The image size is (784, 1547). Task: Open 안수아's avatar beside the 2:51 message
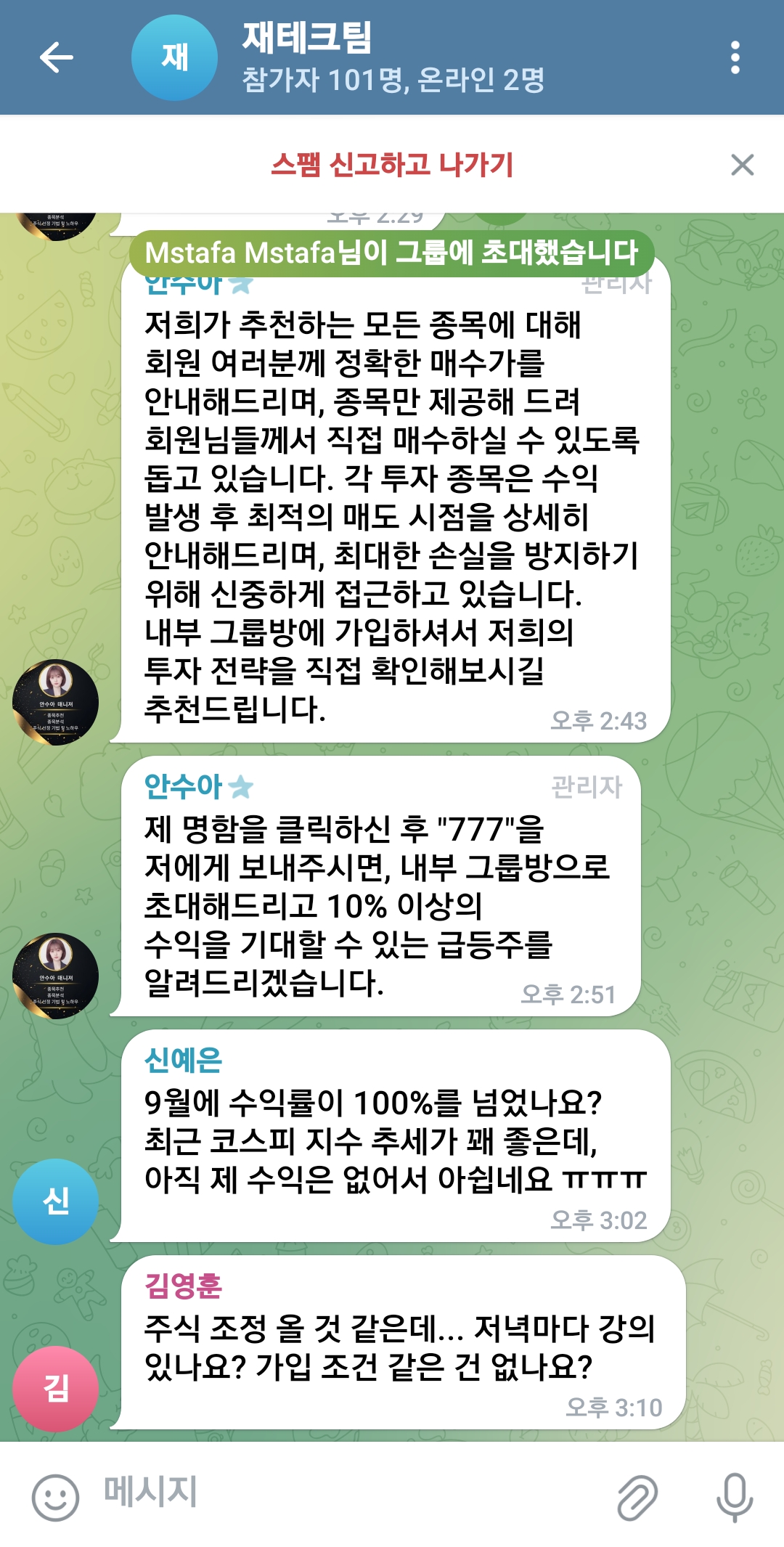pyautogui.click(x=56, y=975)
